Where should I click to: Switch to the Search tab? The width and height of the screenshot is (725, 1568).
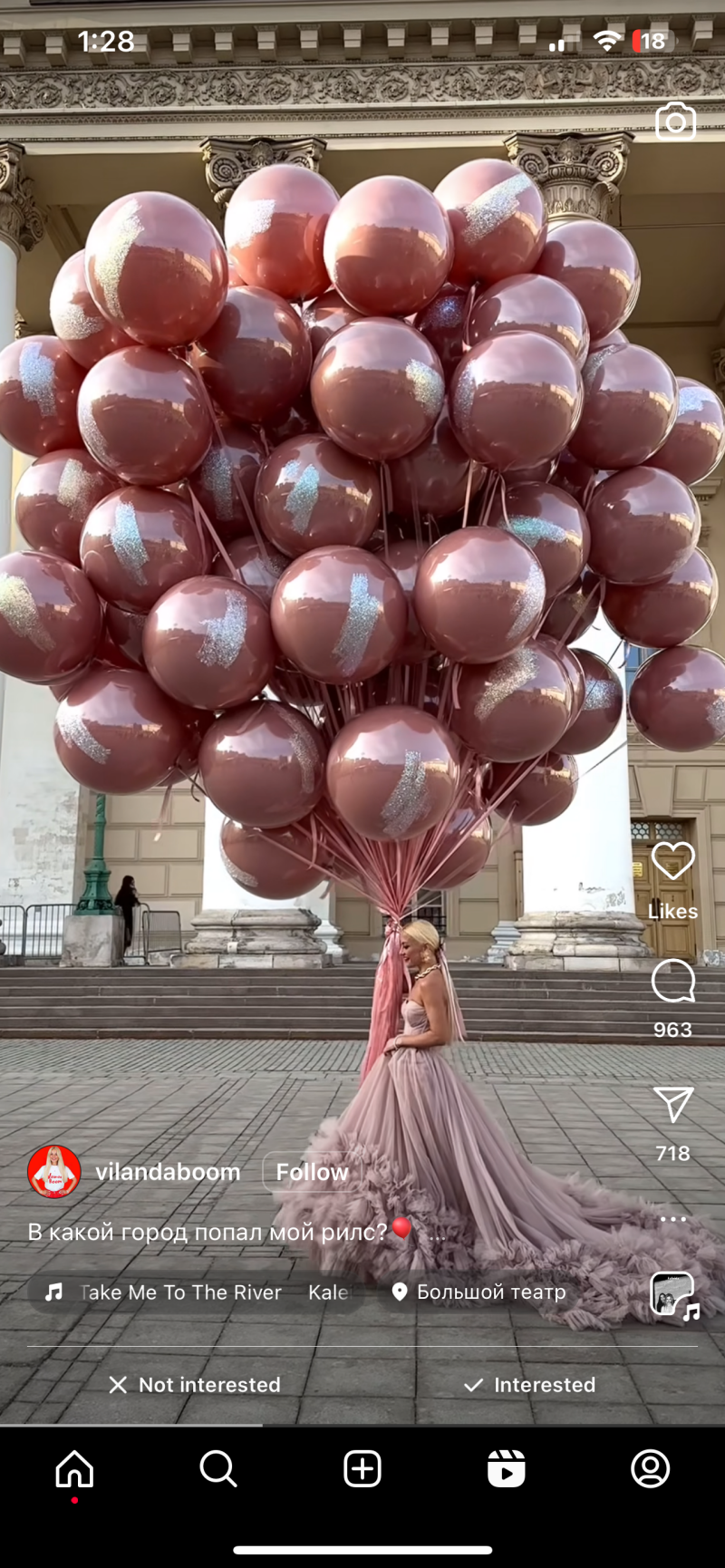(x=217, y=1468)
